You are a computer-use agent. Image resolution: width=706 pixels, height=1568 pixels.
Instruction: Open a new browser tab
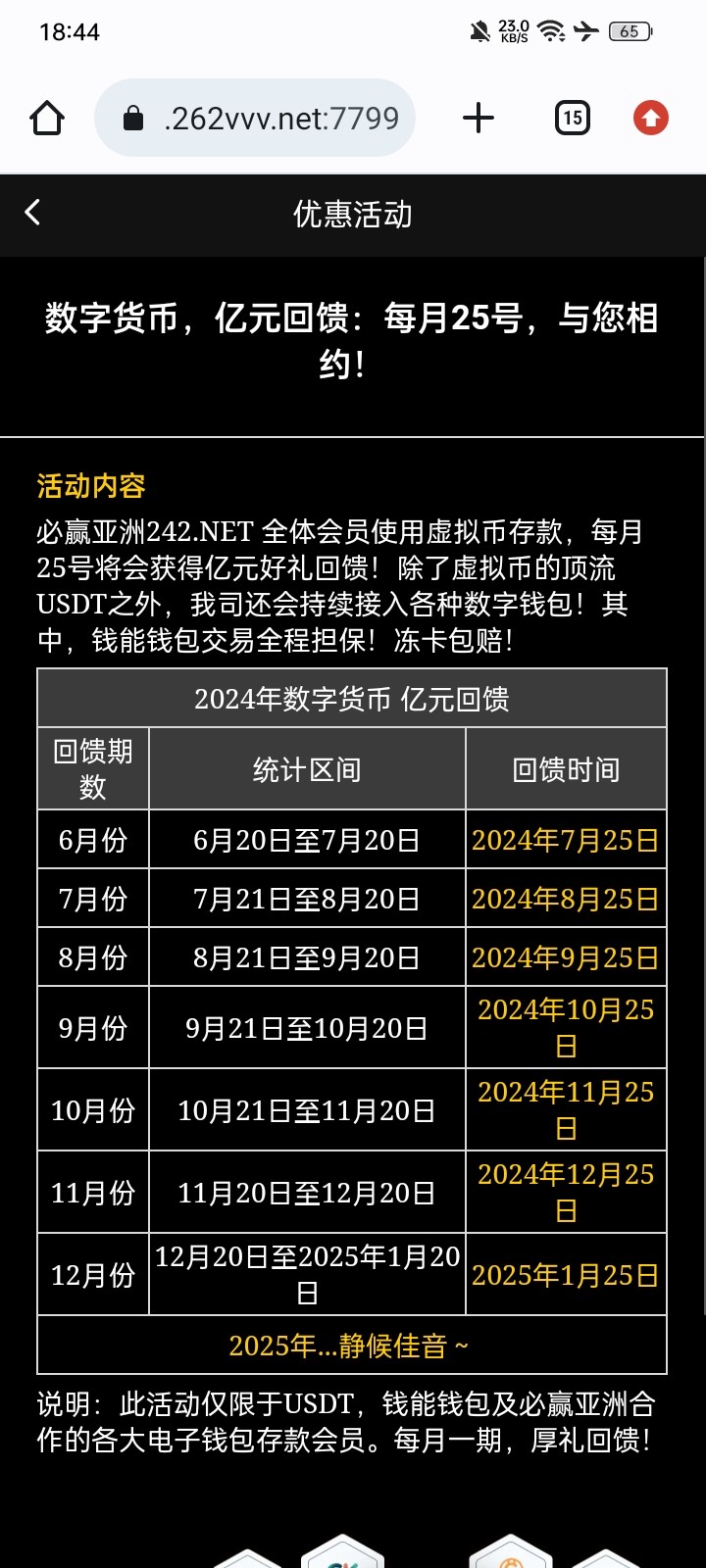tap(479, 119)
